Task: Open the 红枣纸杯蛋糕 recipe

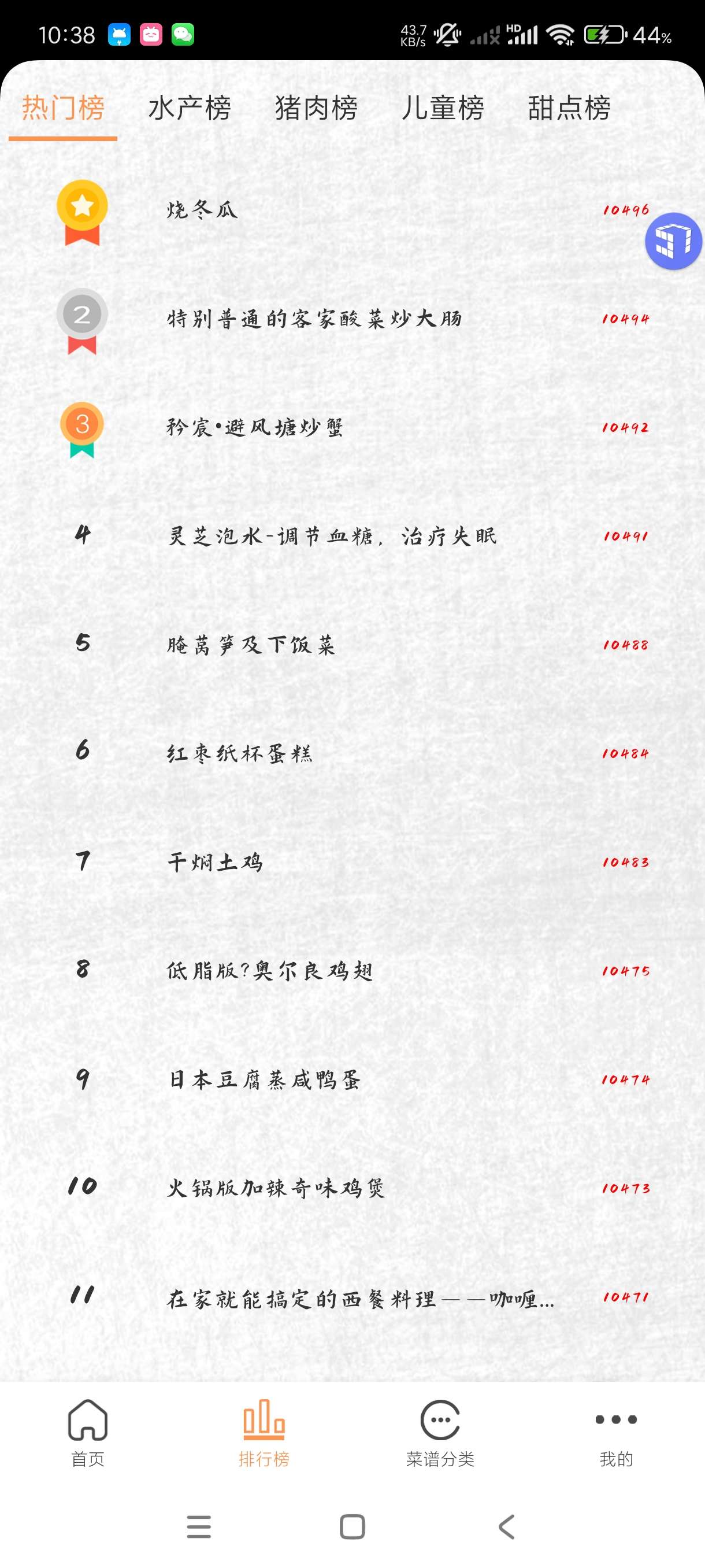Action: tap(240, 753)
